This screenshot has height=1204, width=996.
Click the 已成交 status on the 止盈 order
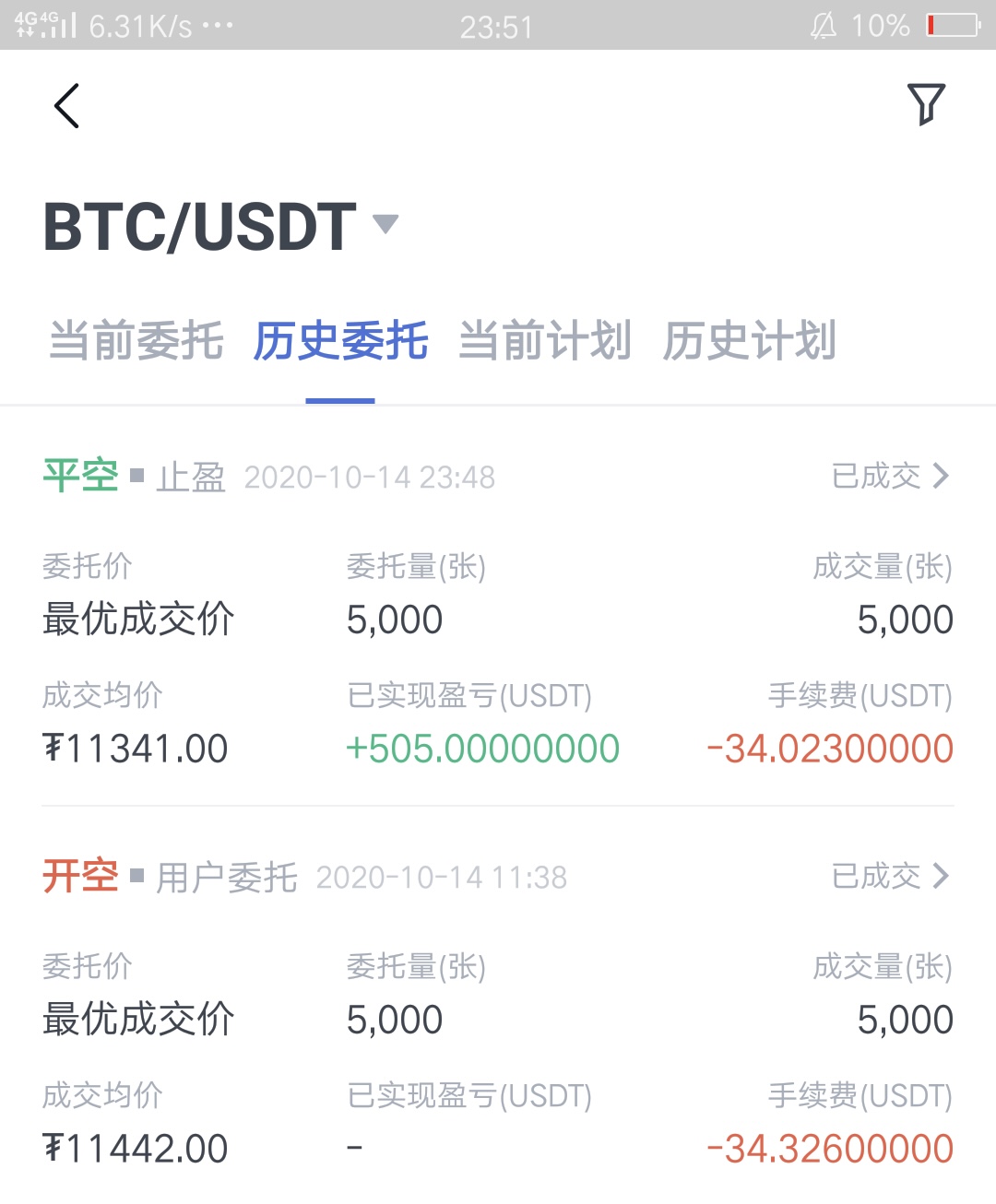pos(876,476)
